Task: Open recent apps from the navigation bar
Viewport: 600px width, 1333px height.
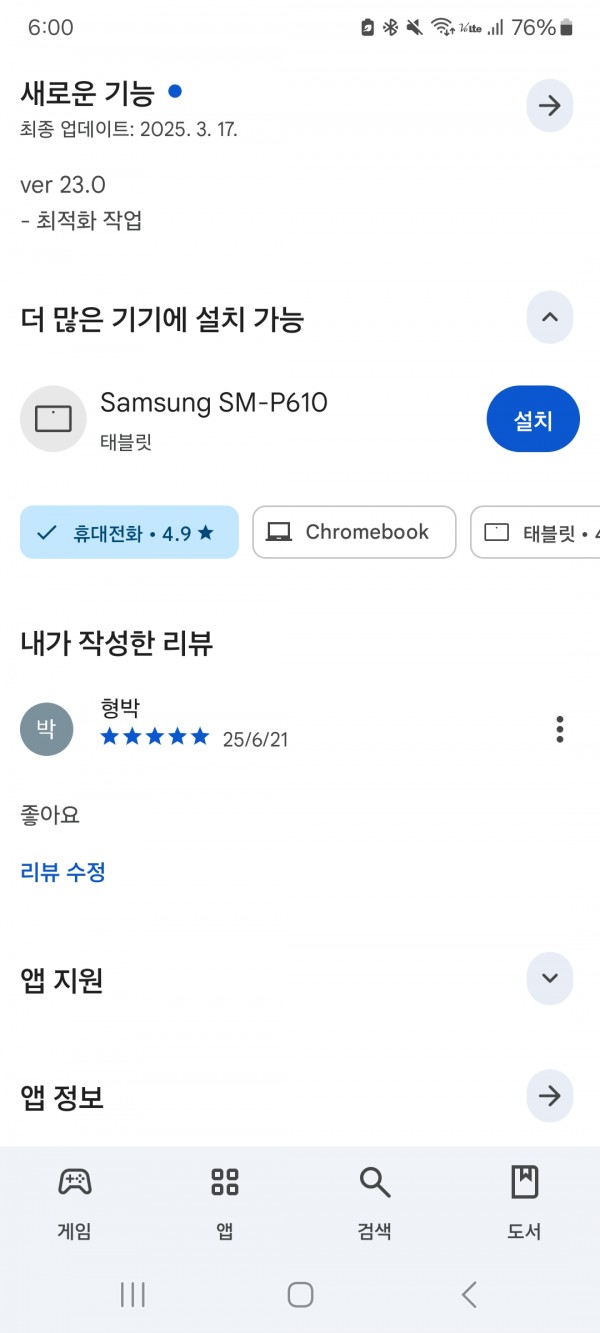Action: click(x=132, y=1294)
